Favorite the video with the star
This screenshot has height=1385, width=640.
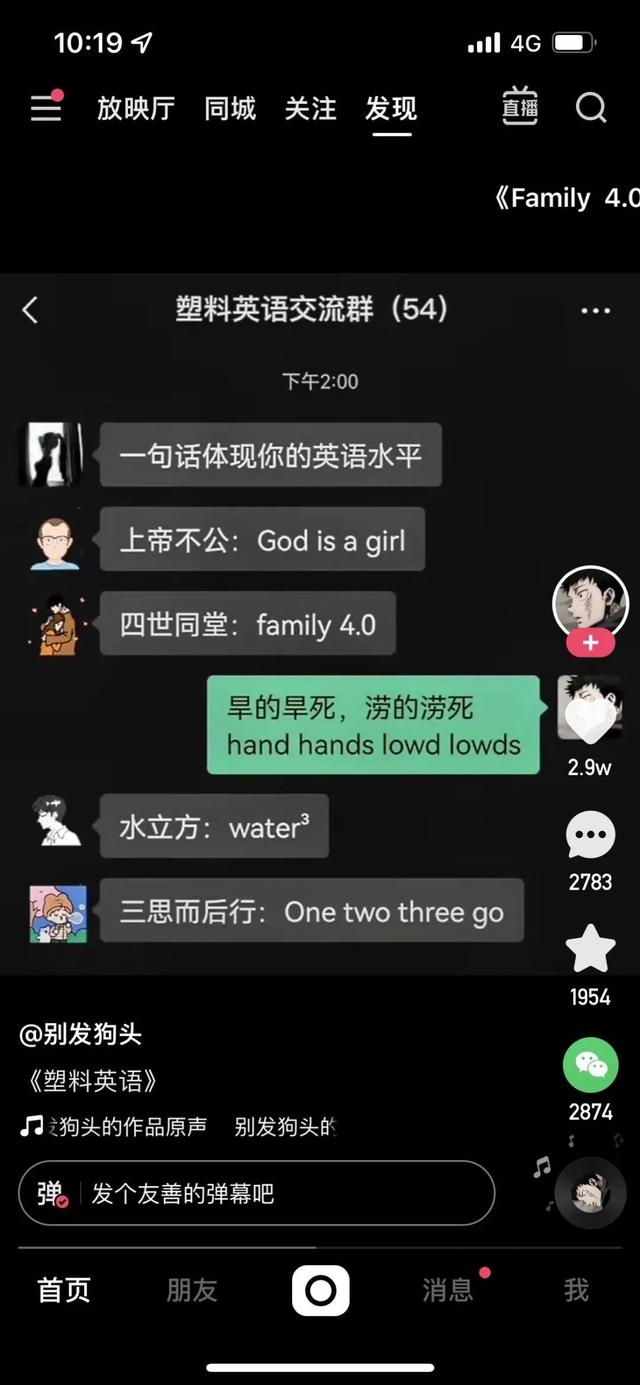tap(590, 949)
